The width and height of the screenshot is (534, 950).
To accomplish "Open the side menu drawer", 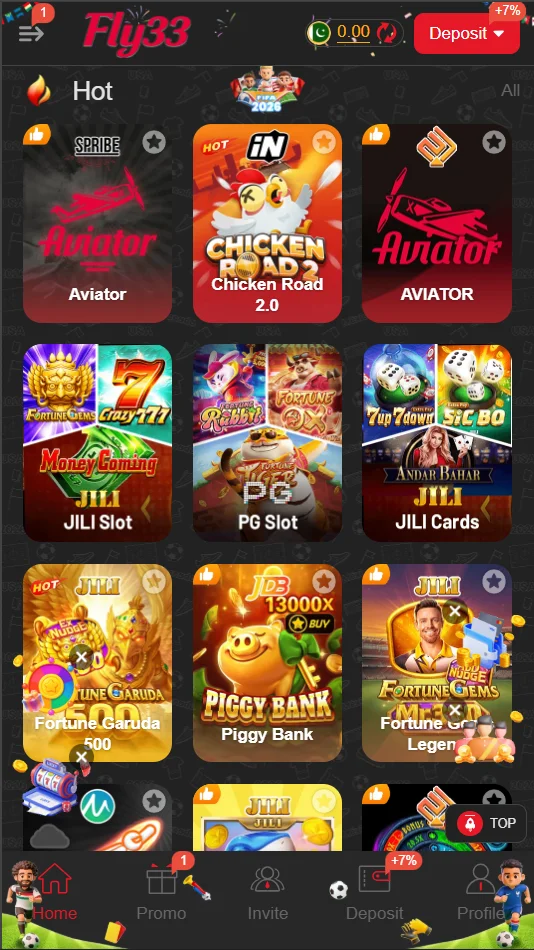I will [31, 33].
